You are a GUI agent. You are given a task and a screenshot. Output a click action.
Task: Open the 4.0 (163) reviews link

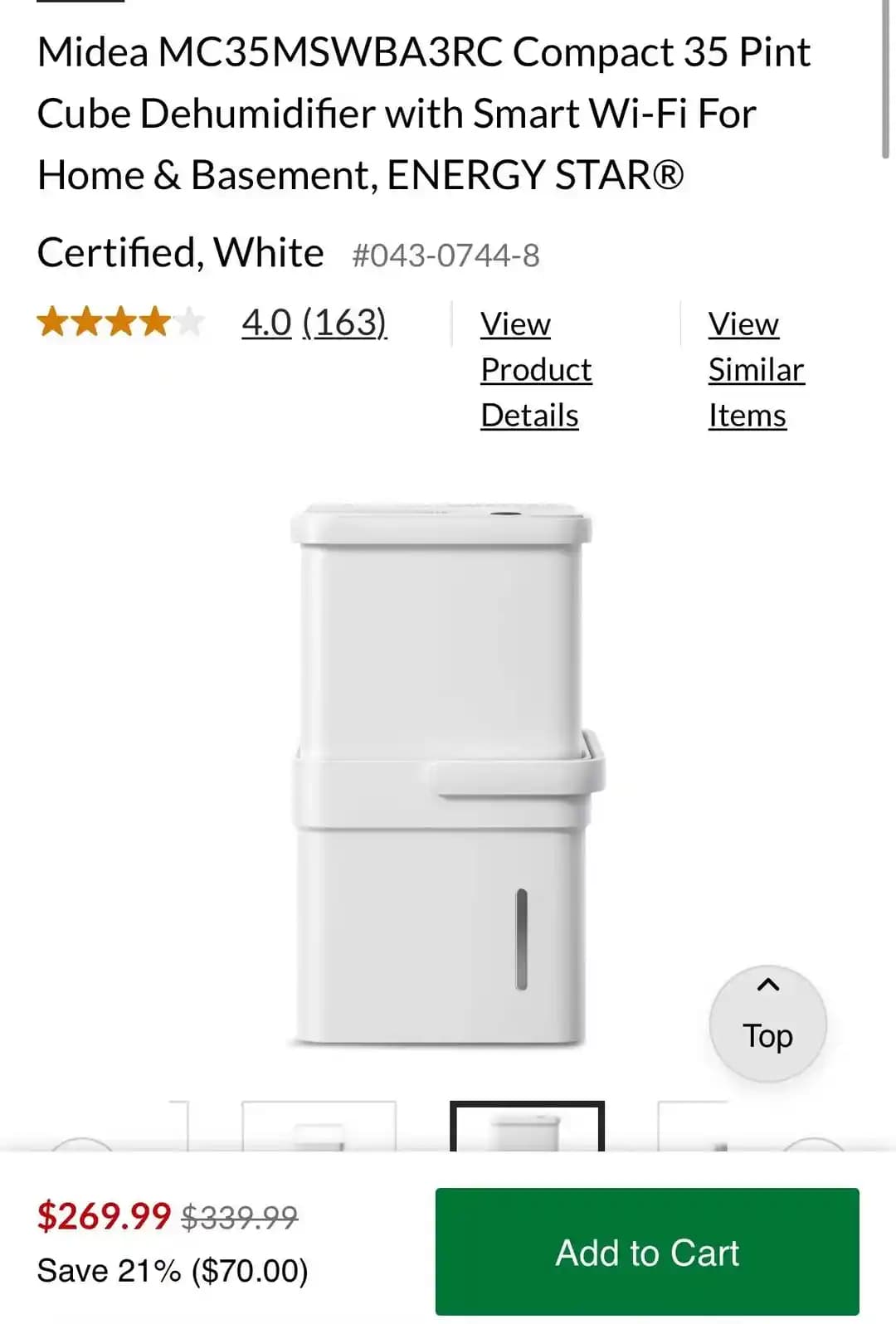[x=314, y=323]
